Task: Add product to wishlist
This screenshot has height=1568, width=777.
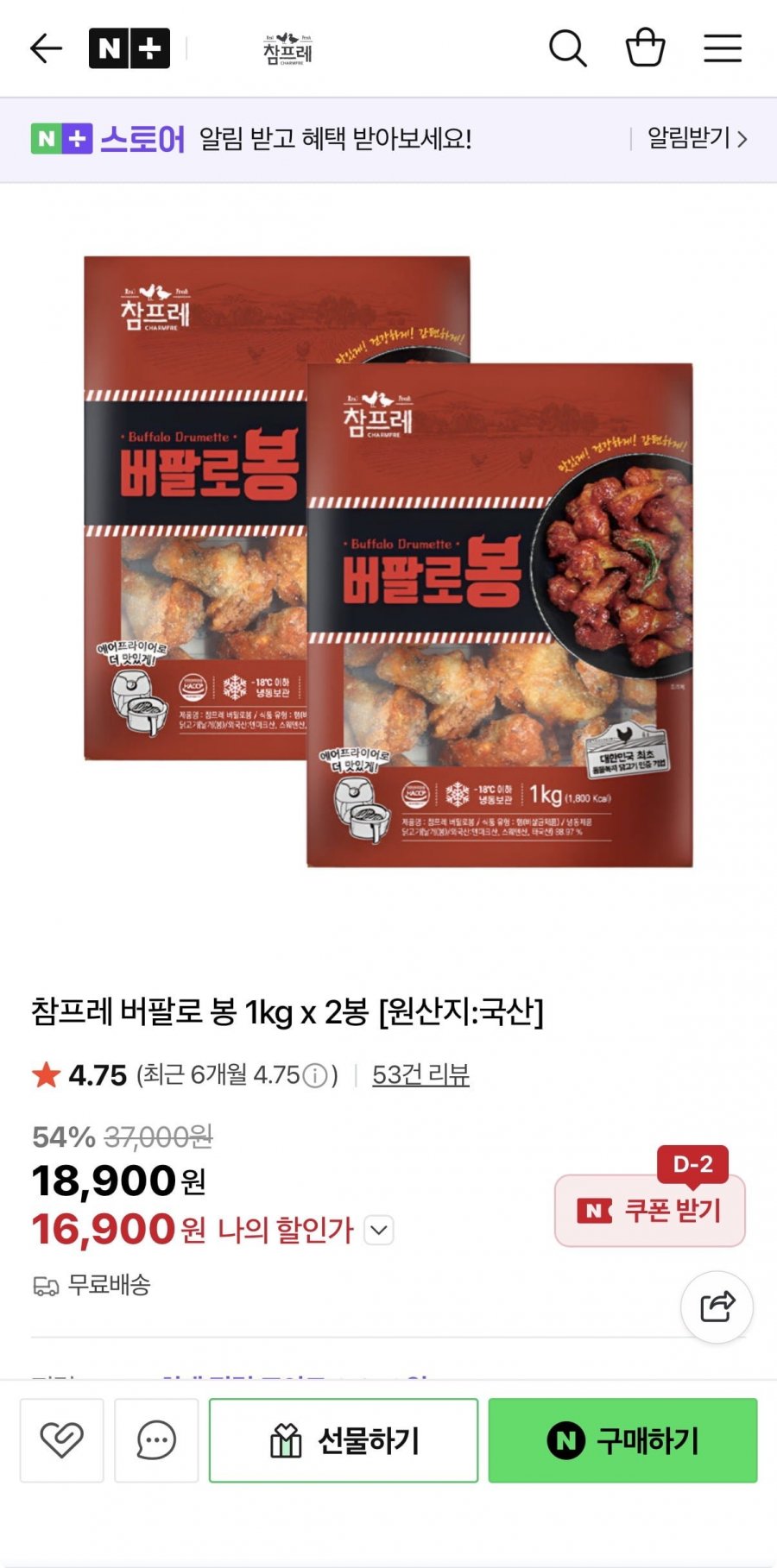Action: [x=62, y=1440]
